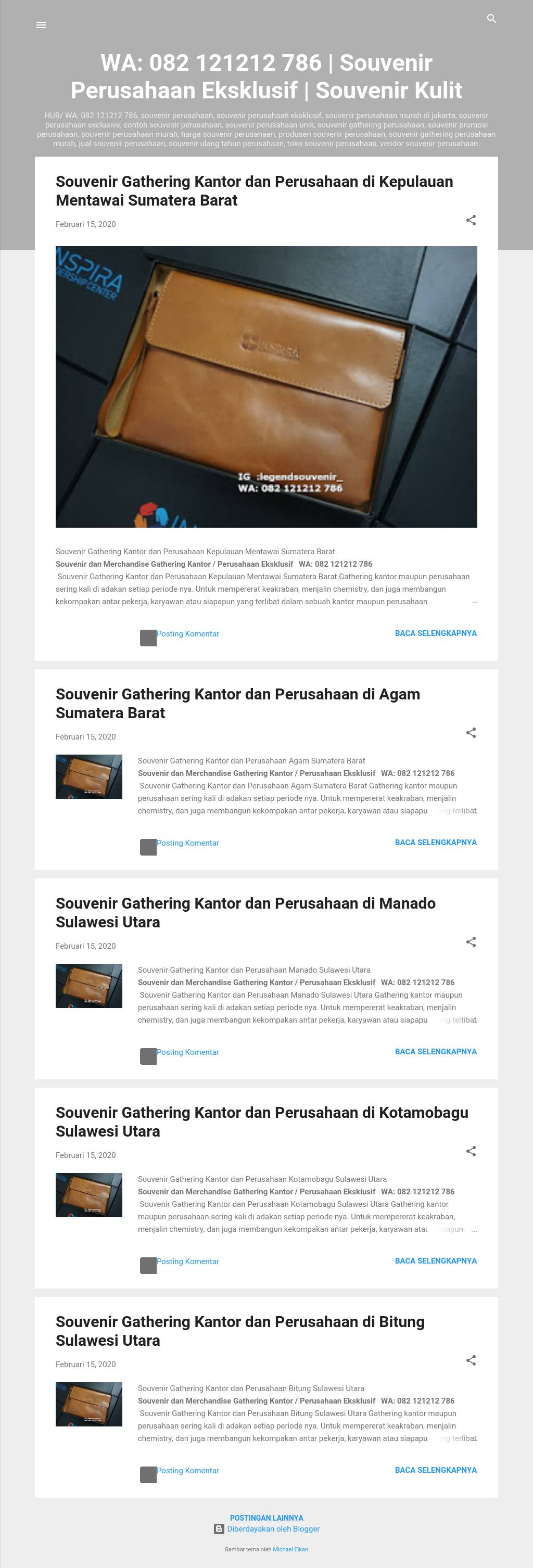Load more posts via Postingan Lainnya
This screenshot has width=533, height=1568.
[266, 1518]
